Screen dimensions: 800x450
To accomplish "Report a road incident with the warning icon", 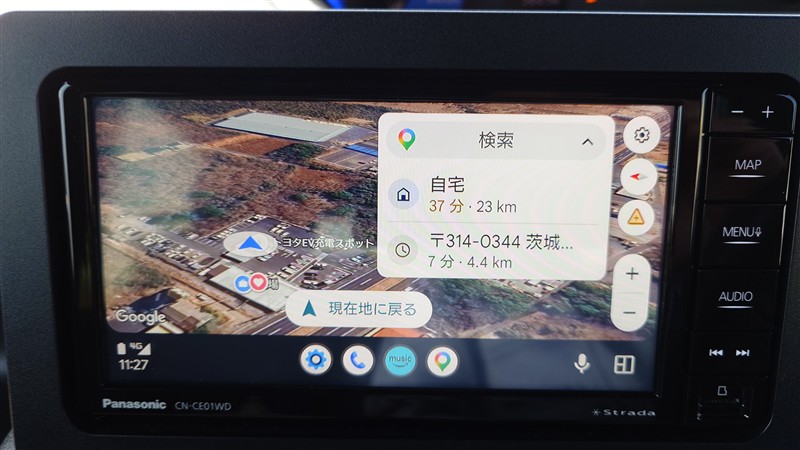I will point(636,217).
